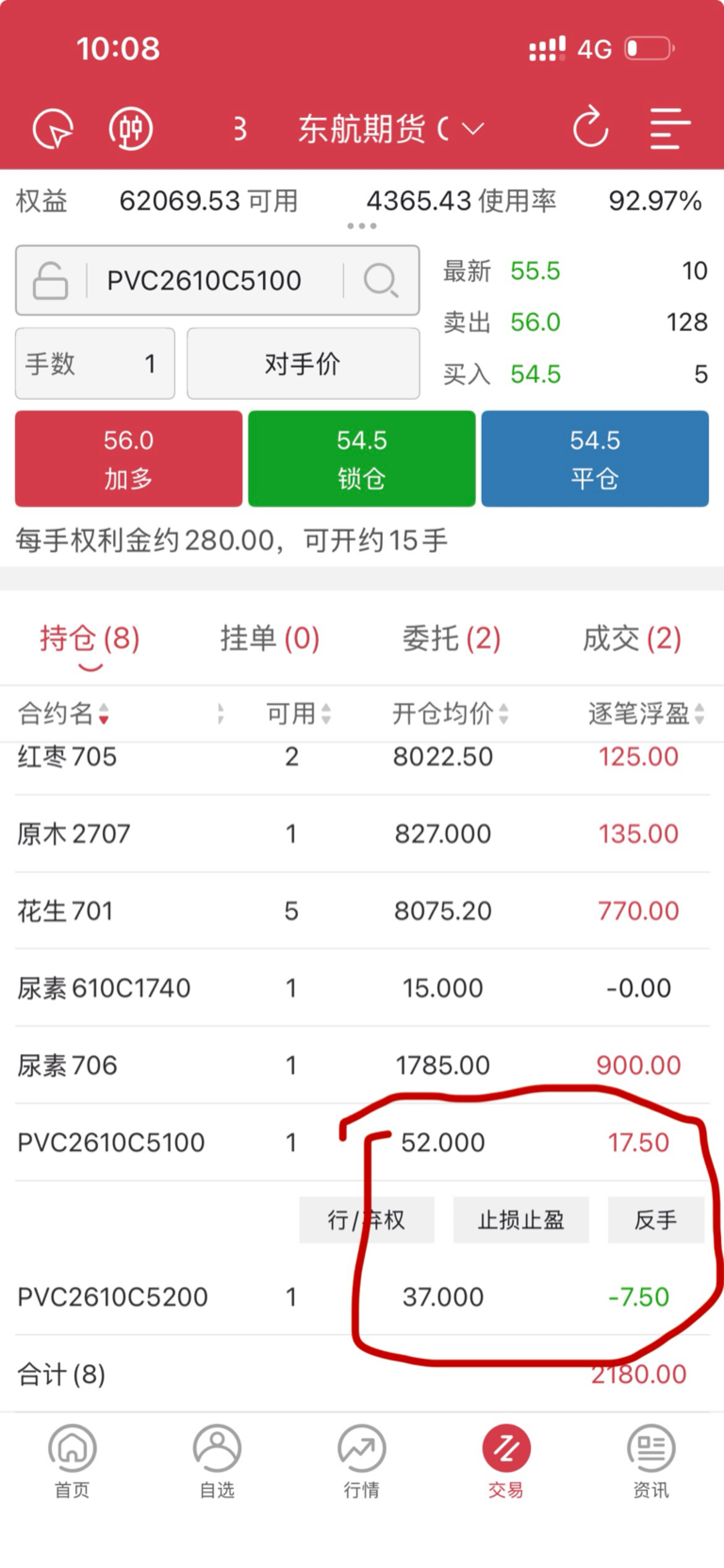Screen dimensions: 724x1568
Task: Switch to the 委托 (2) tab
Action: [451, 639]
